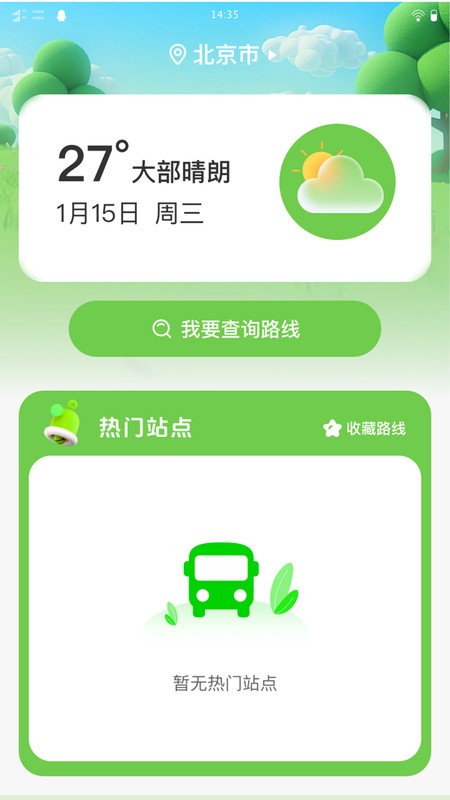
Task: Open 收藏路线 saved routes
Action: pyautogui.click(x=364, y=429)
